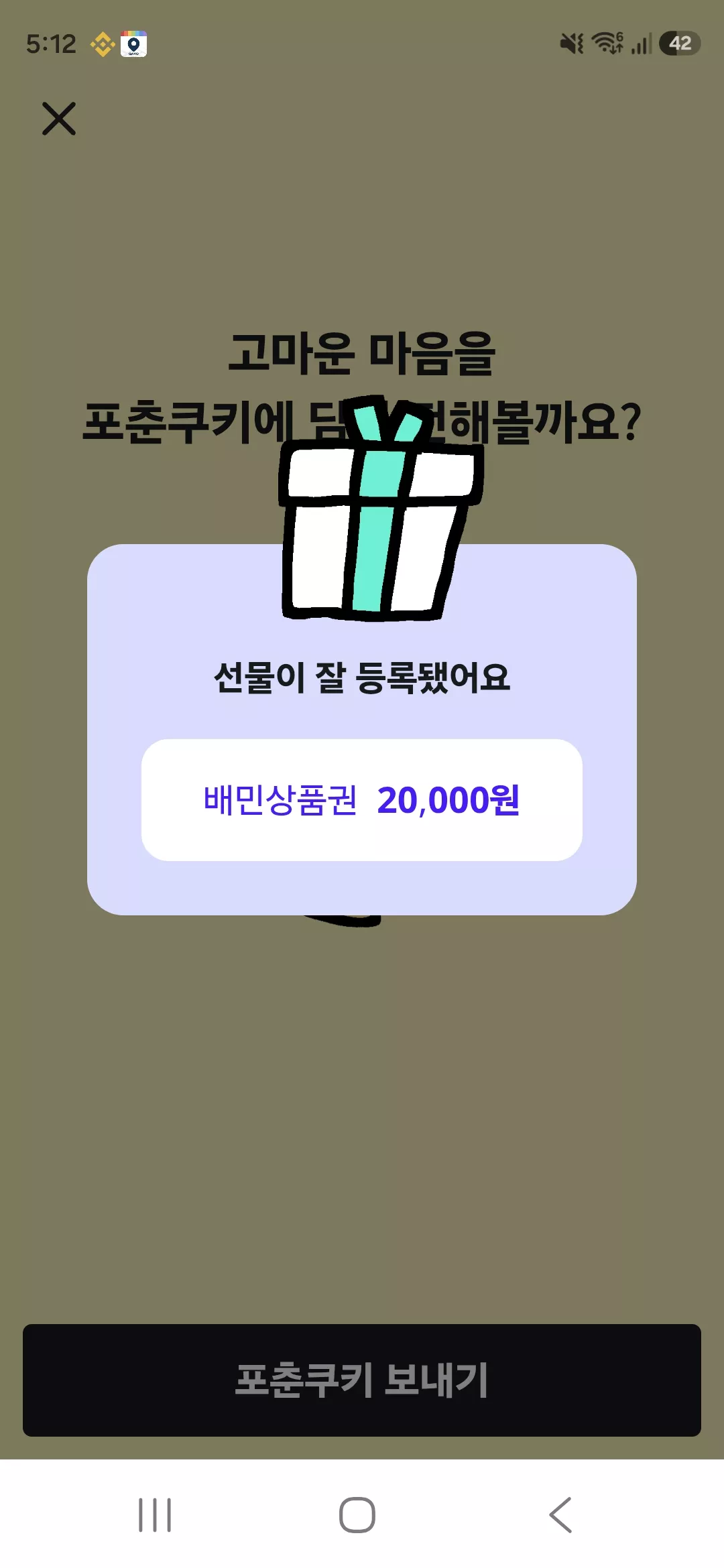Tap the 포춘쿠키 보내기 button
This screenshot has width=724, height=1568.
(362, 1380)
